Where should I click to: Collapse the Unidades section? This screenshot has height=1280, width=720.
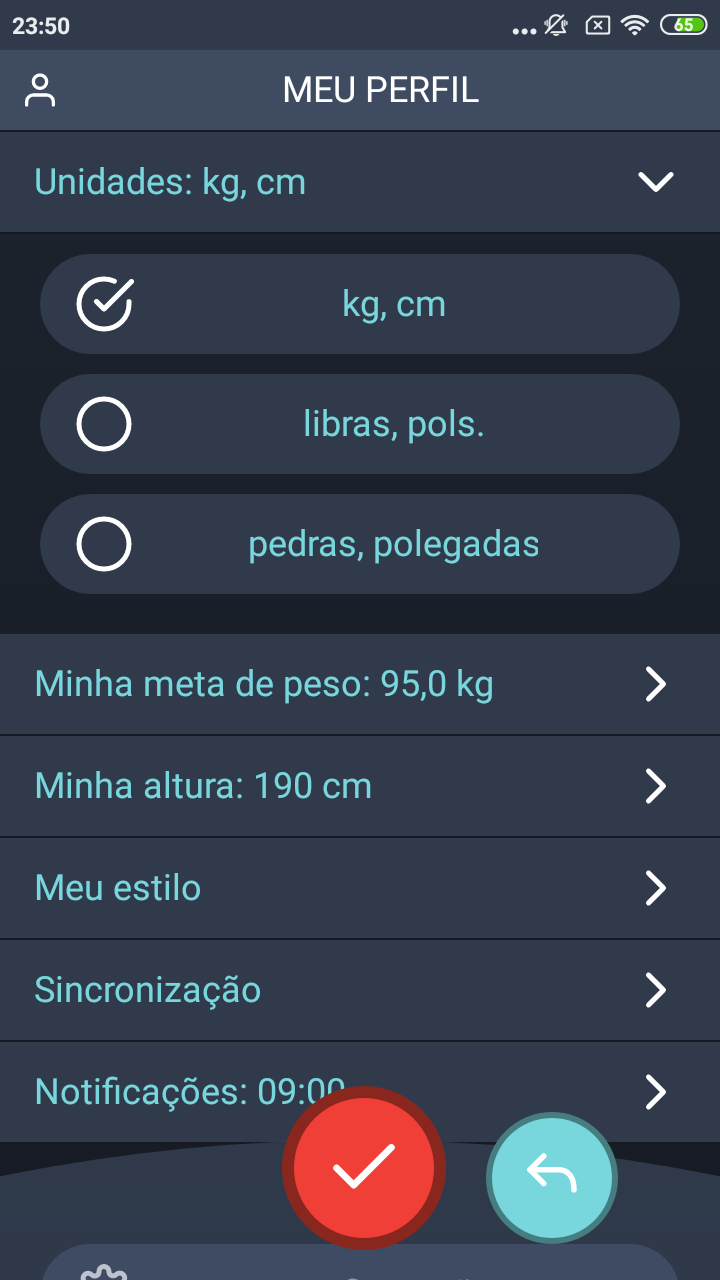tap(655, 182)
